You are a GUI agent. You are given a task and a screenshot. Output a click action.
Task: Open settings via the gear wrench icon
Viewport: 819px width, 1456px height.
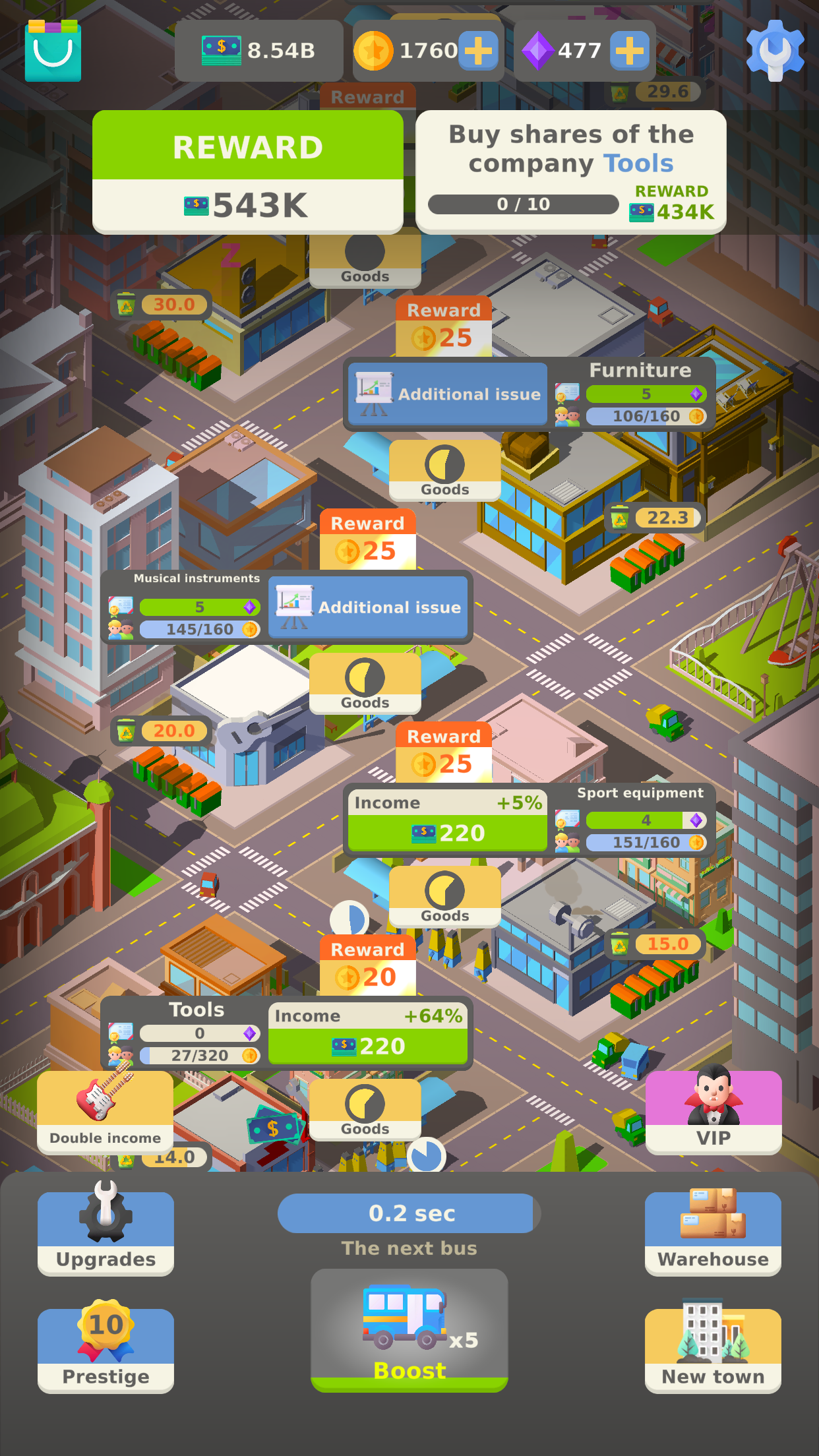pos(775,51)
